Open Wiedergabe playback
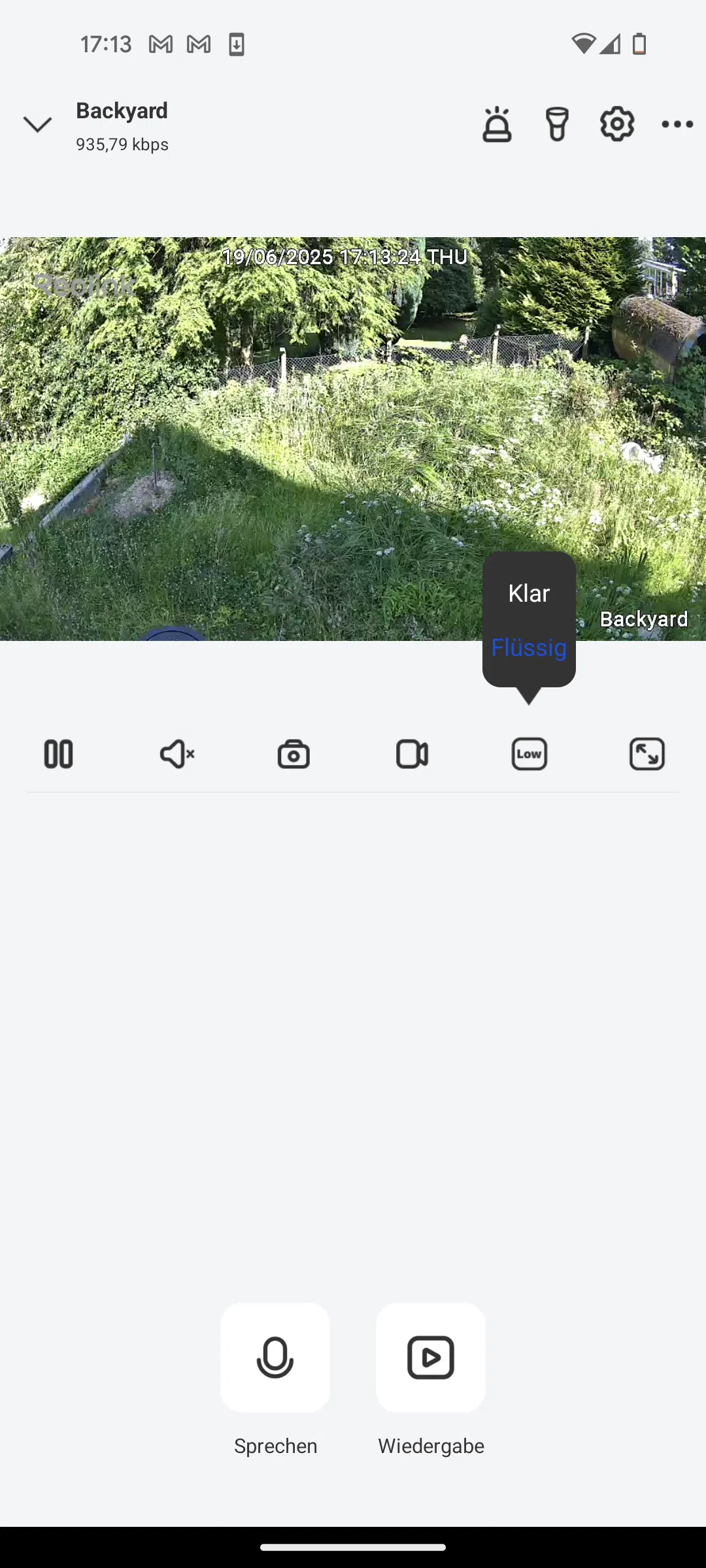This screenshot has height=1568, width=706. [x=431, y=1358]
